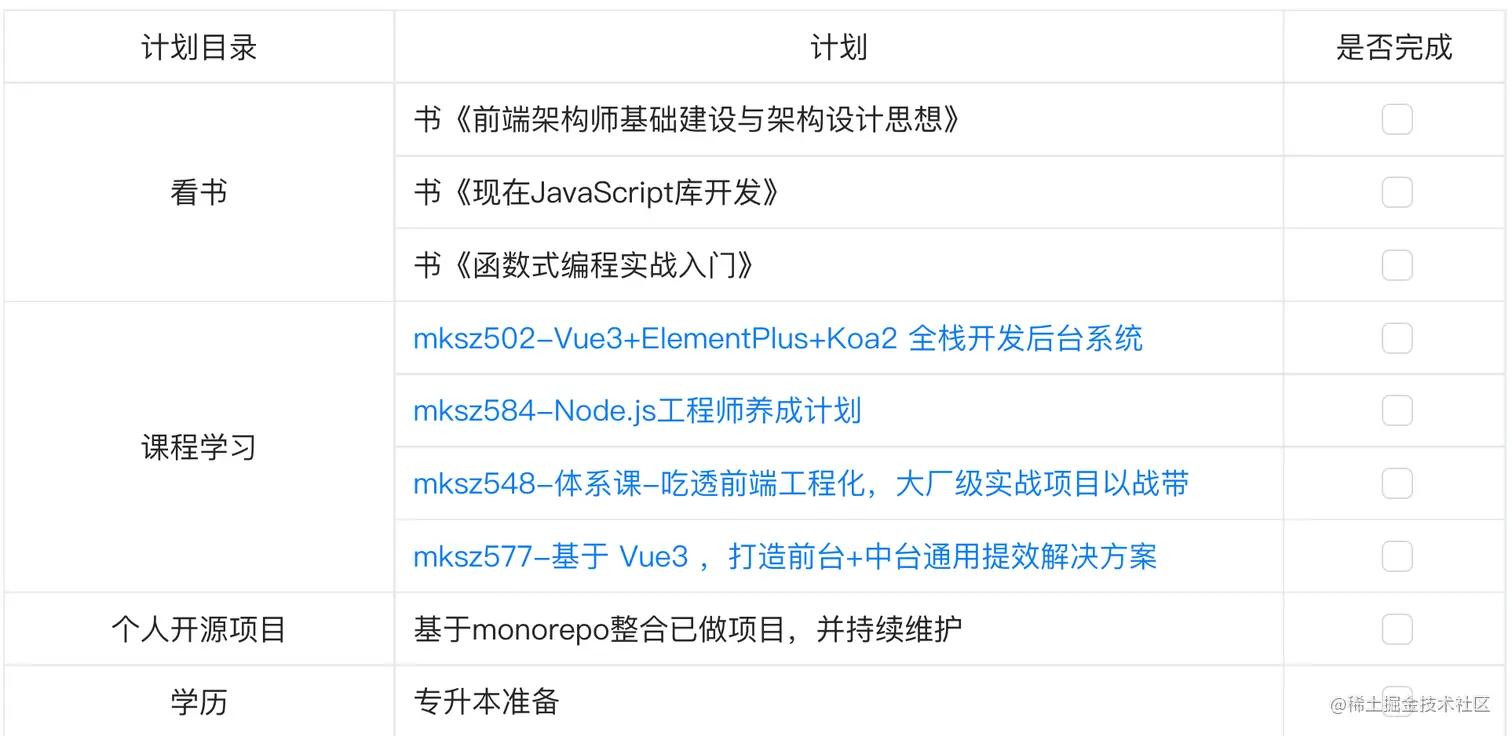Open the mksz548 前端工程化 course link
The height and width of the screenshot is (736, 1512).
(x=801, y=484)
